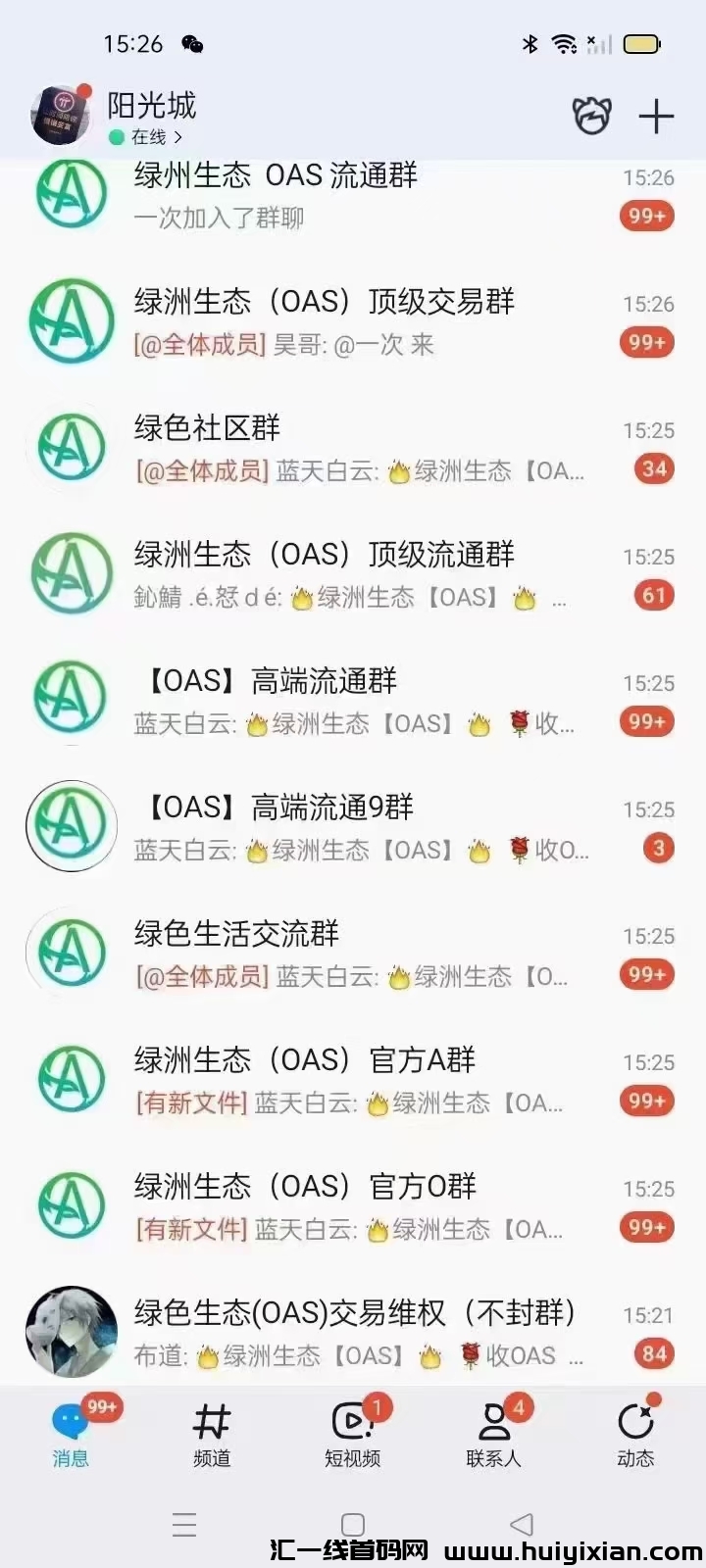Open the plus menu in the header
706x1568 pixels.
[656, 117]
